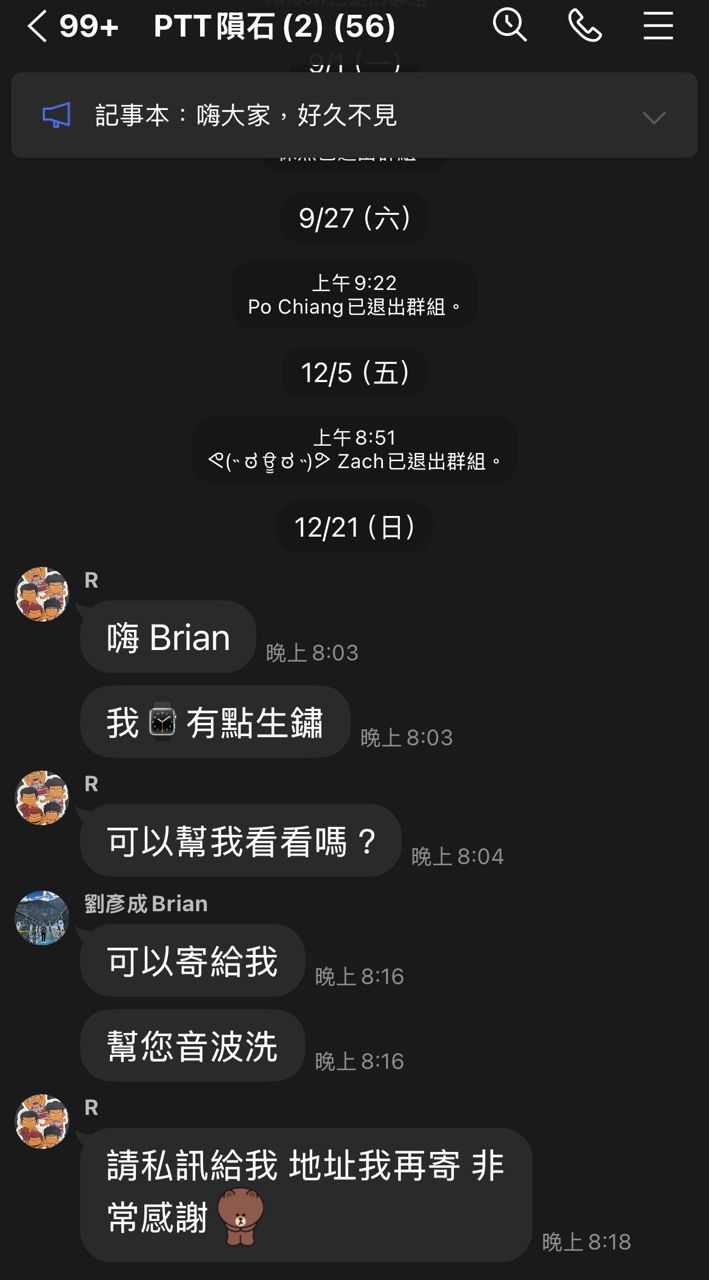The width and height of the screenshot is (709, 1280).
Task: Expand the pinned announcement chevron
Action: 653,117
